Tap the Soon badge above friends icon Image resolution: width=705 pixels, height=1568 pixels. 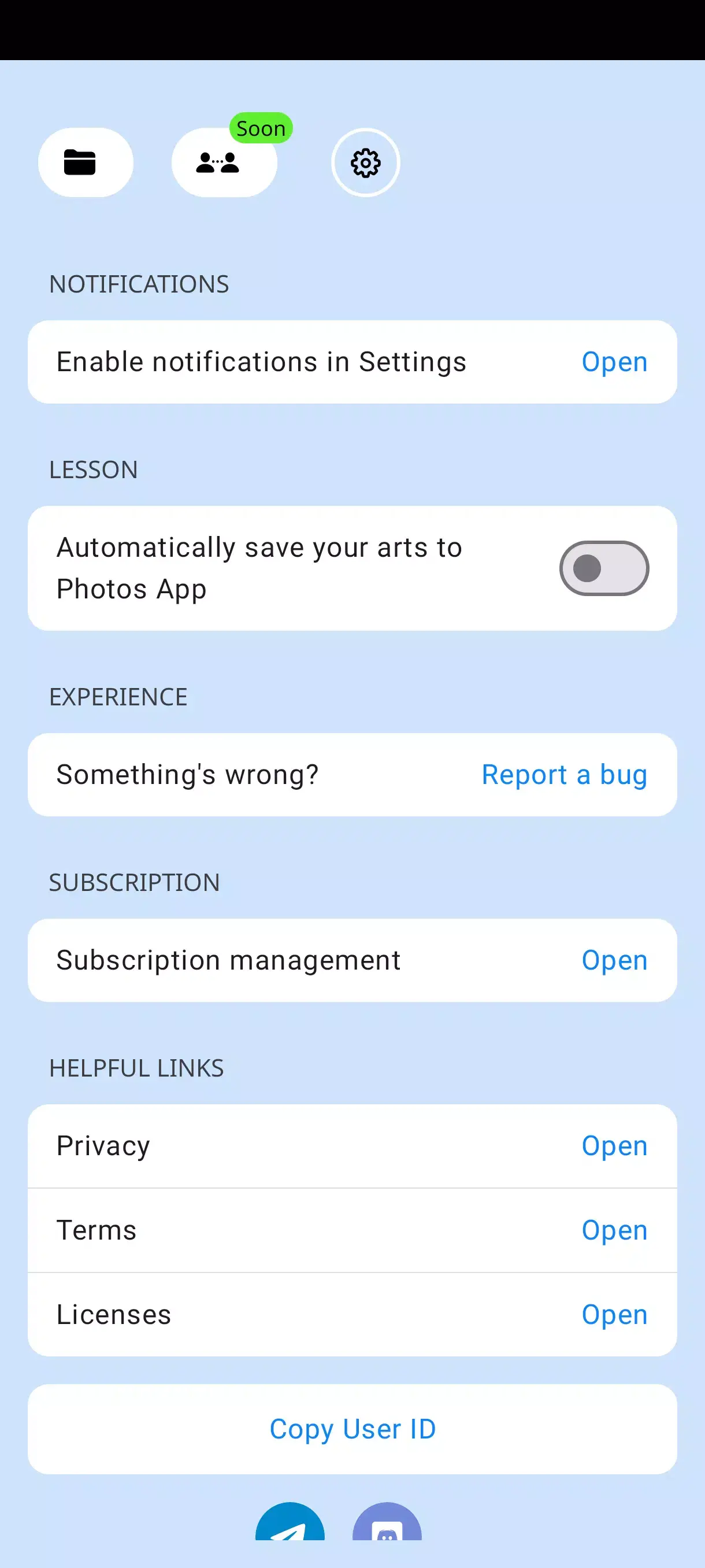coord(262,128)
